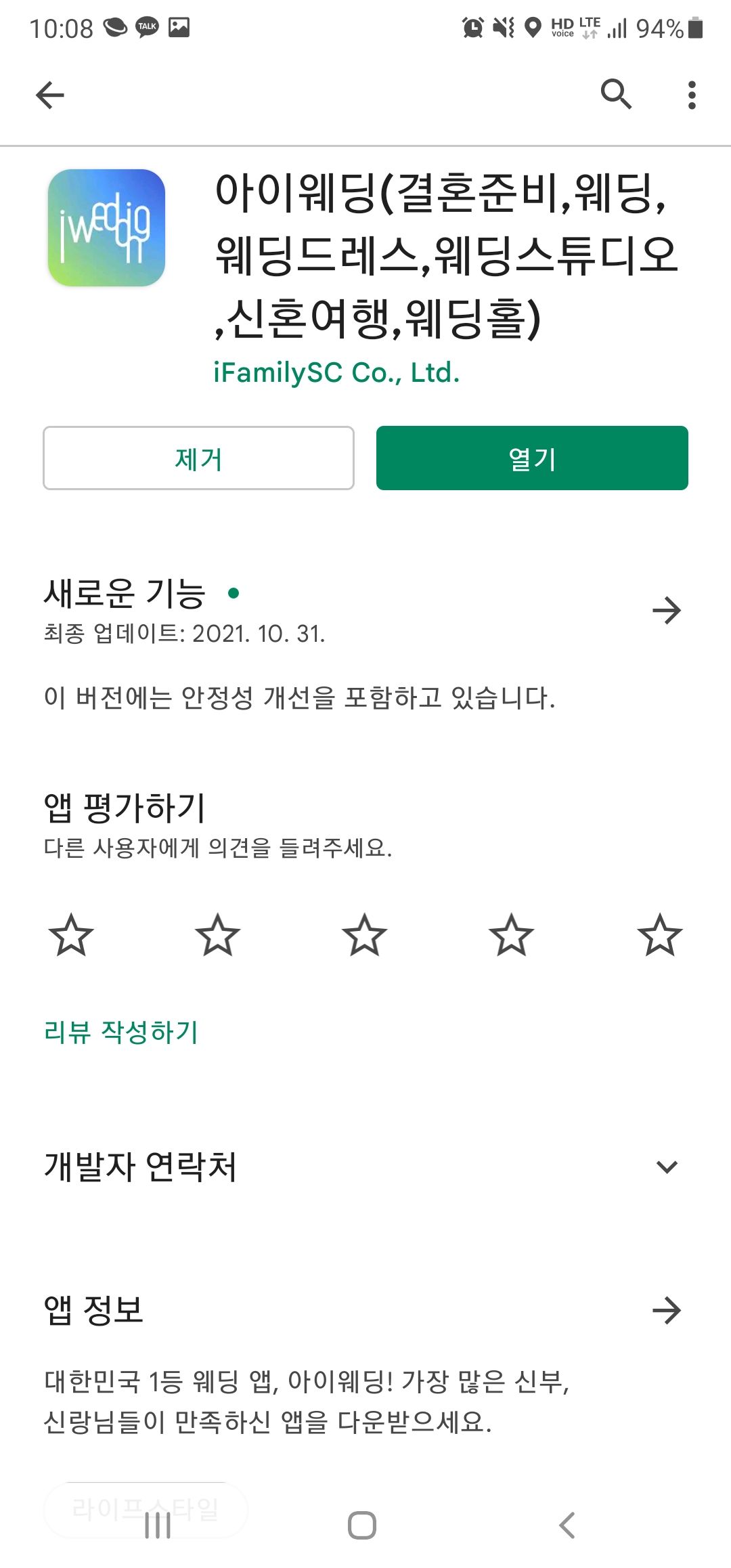The height and width of the screenshot is (1568, 731).
Task: Tap the 제거 uninstall button
Action: point(198,458)
